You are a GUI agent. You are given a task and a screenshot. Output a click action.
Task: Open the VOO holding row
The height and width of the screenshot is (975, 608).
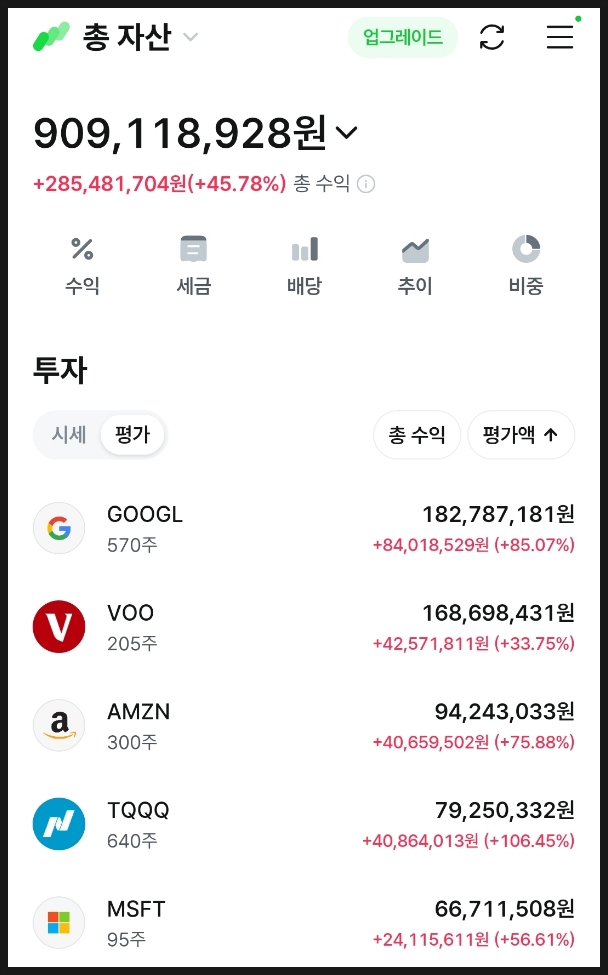(x=303, y=627)
